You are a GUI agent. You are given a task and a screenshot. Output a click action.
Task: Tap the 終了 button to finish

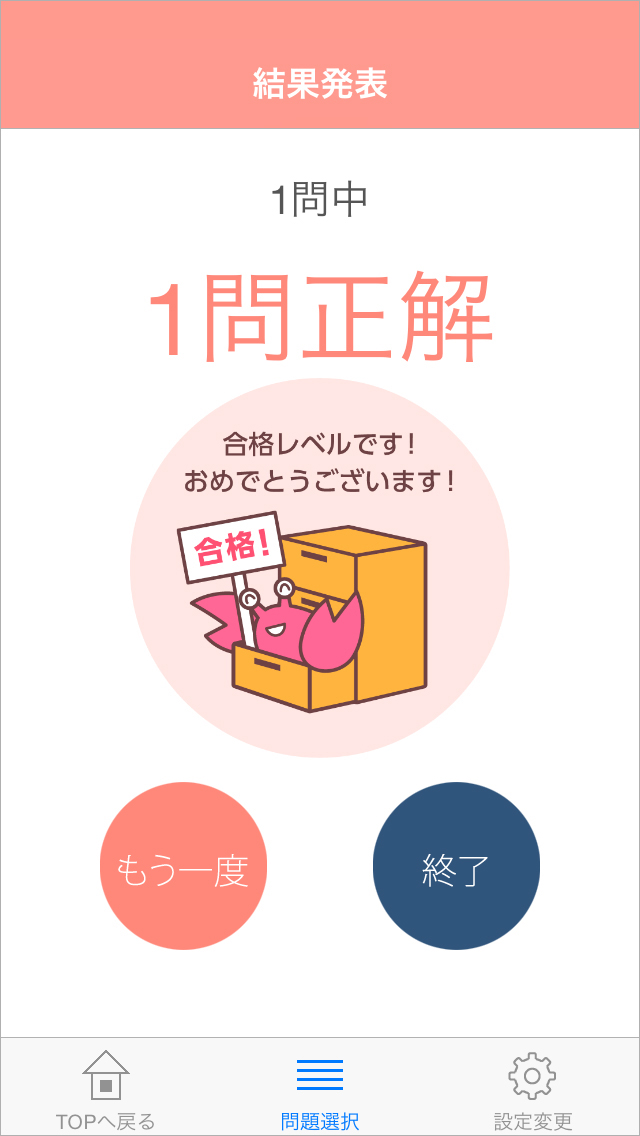(456, 866)
